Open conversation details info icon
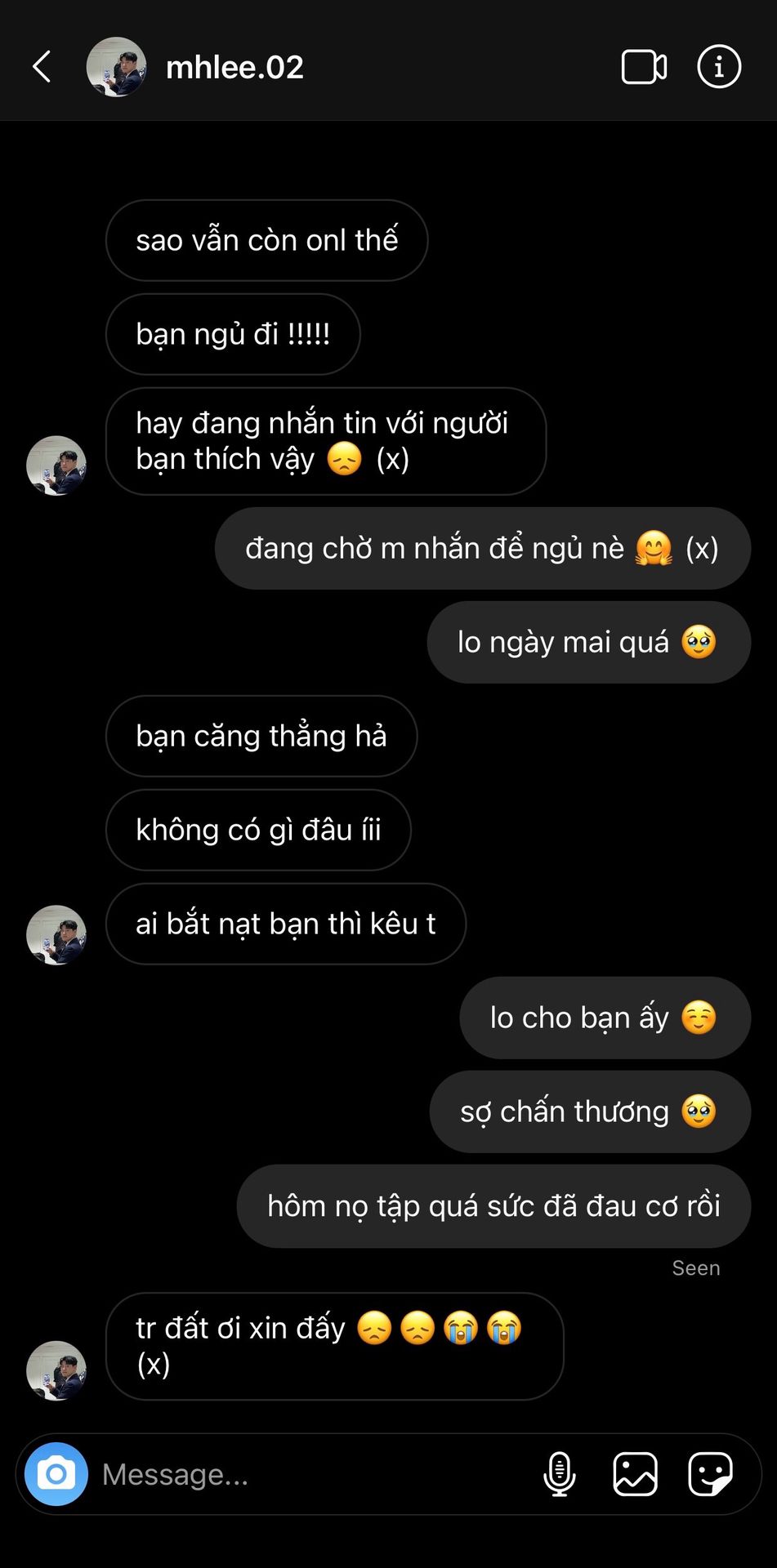The image size is (777, 1568). [719, 67]
